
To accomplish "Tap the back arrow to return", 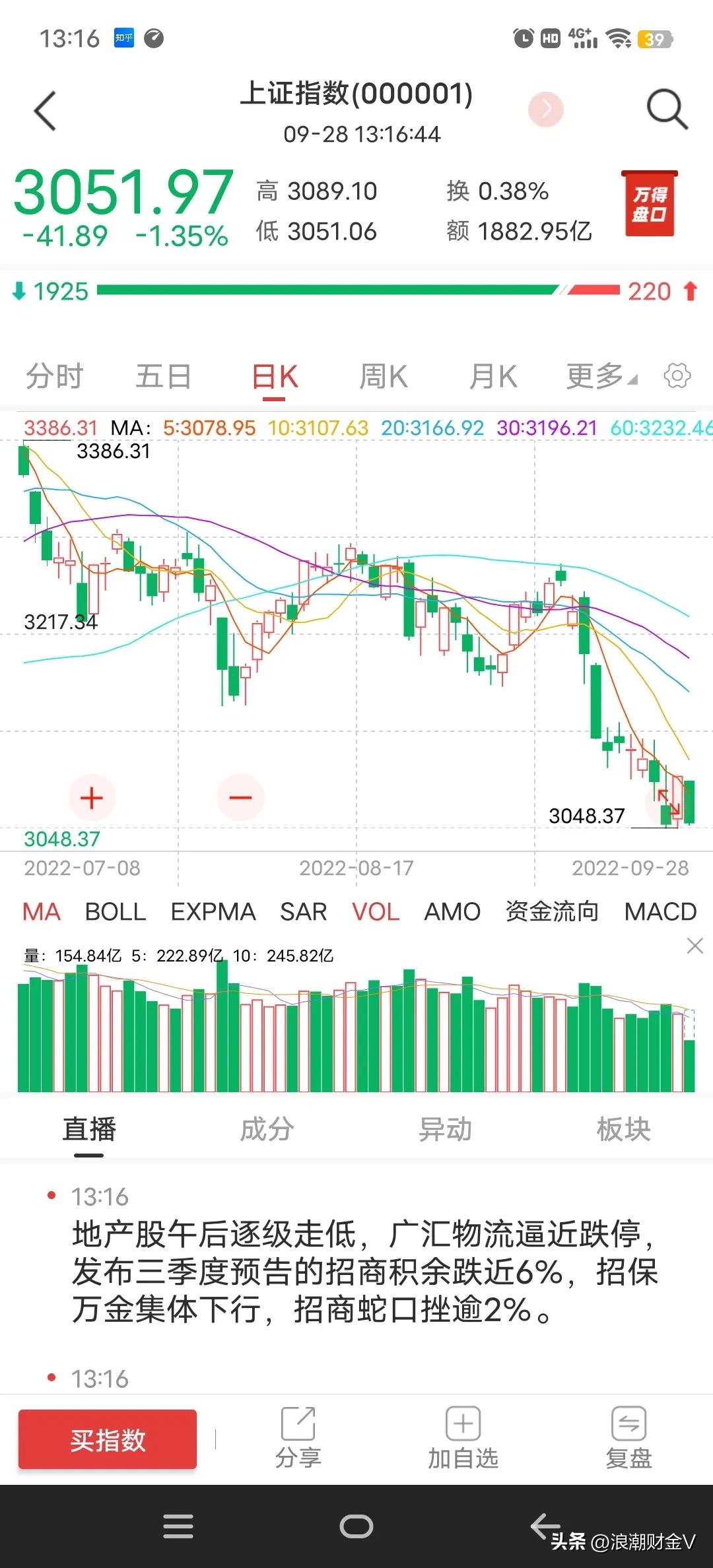I will click(44, 110).
